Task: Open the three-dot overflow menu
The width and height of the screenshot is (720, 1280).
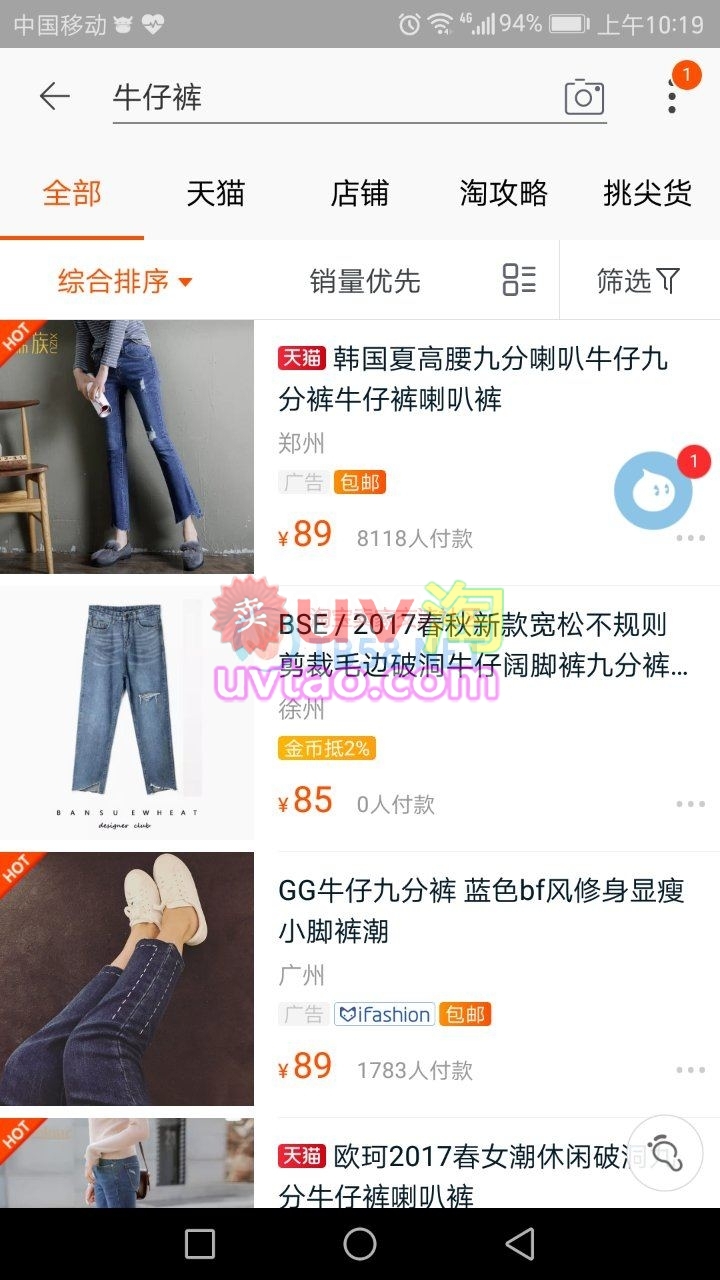Action: tap(672, 97)
